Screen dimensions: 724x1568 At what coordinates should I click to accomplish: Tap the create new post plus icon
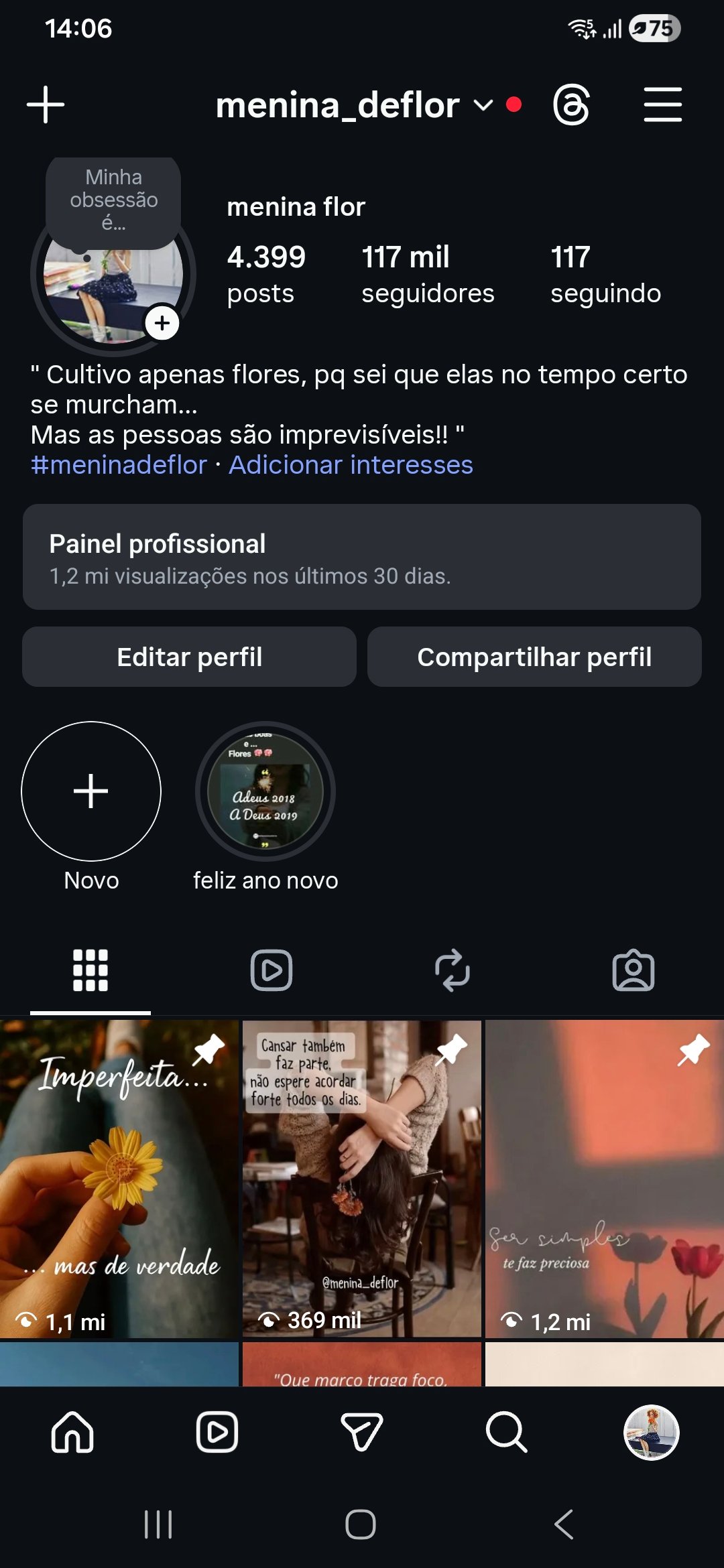(x=44, y=104)
